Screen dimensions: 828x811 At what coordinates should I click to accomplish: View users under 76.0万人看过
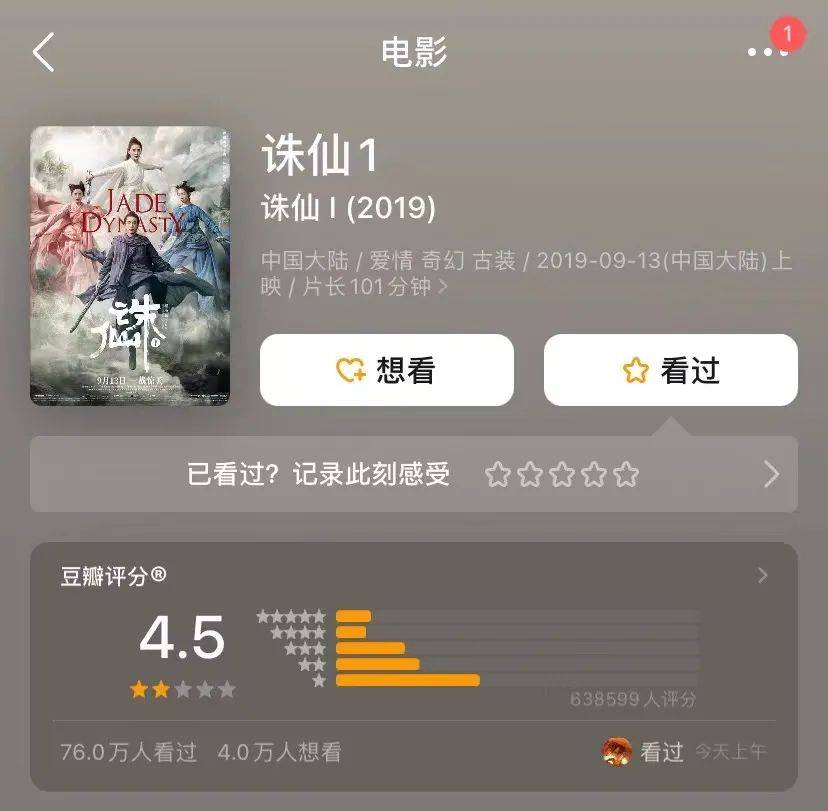point(128,752)
